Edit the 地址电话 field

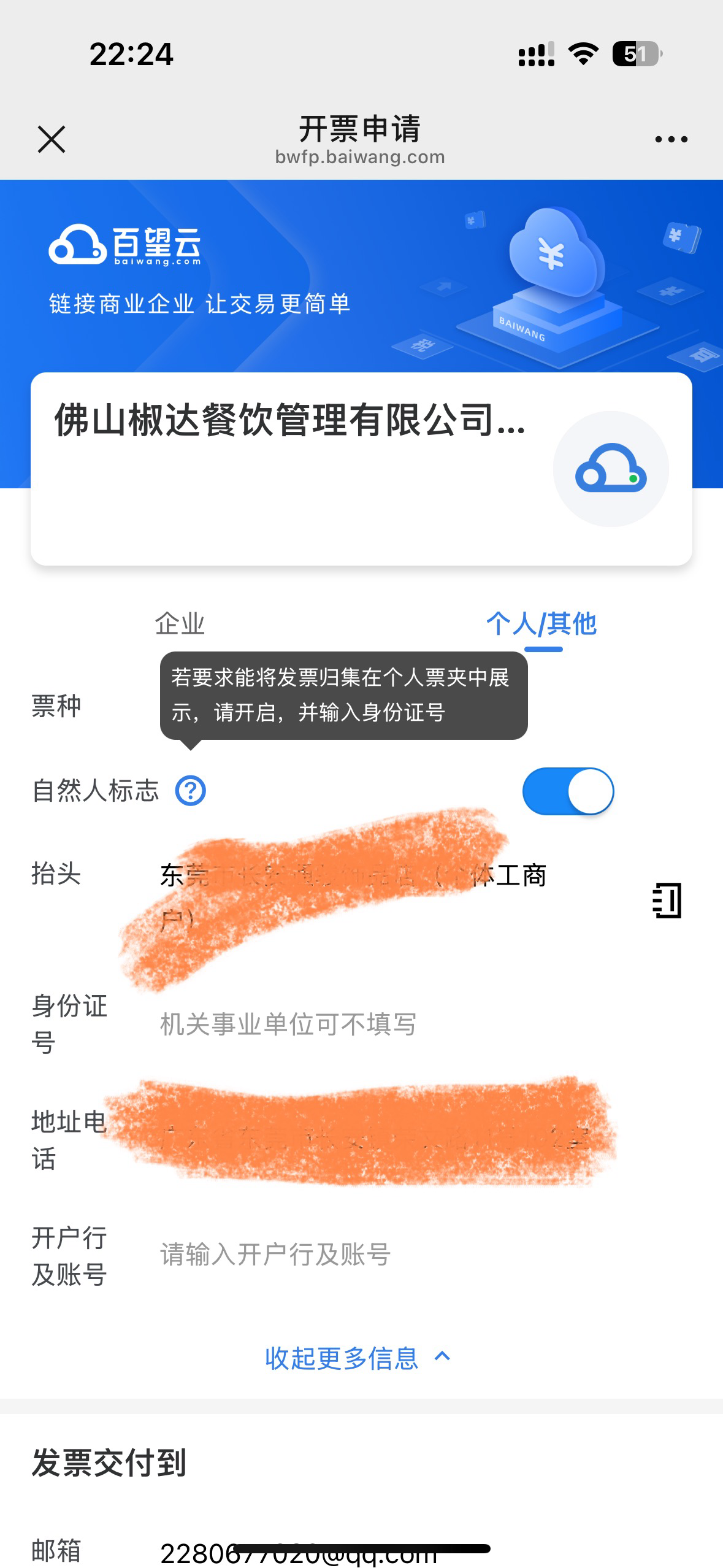pyautogui.click(x=368, y=1139)
